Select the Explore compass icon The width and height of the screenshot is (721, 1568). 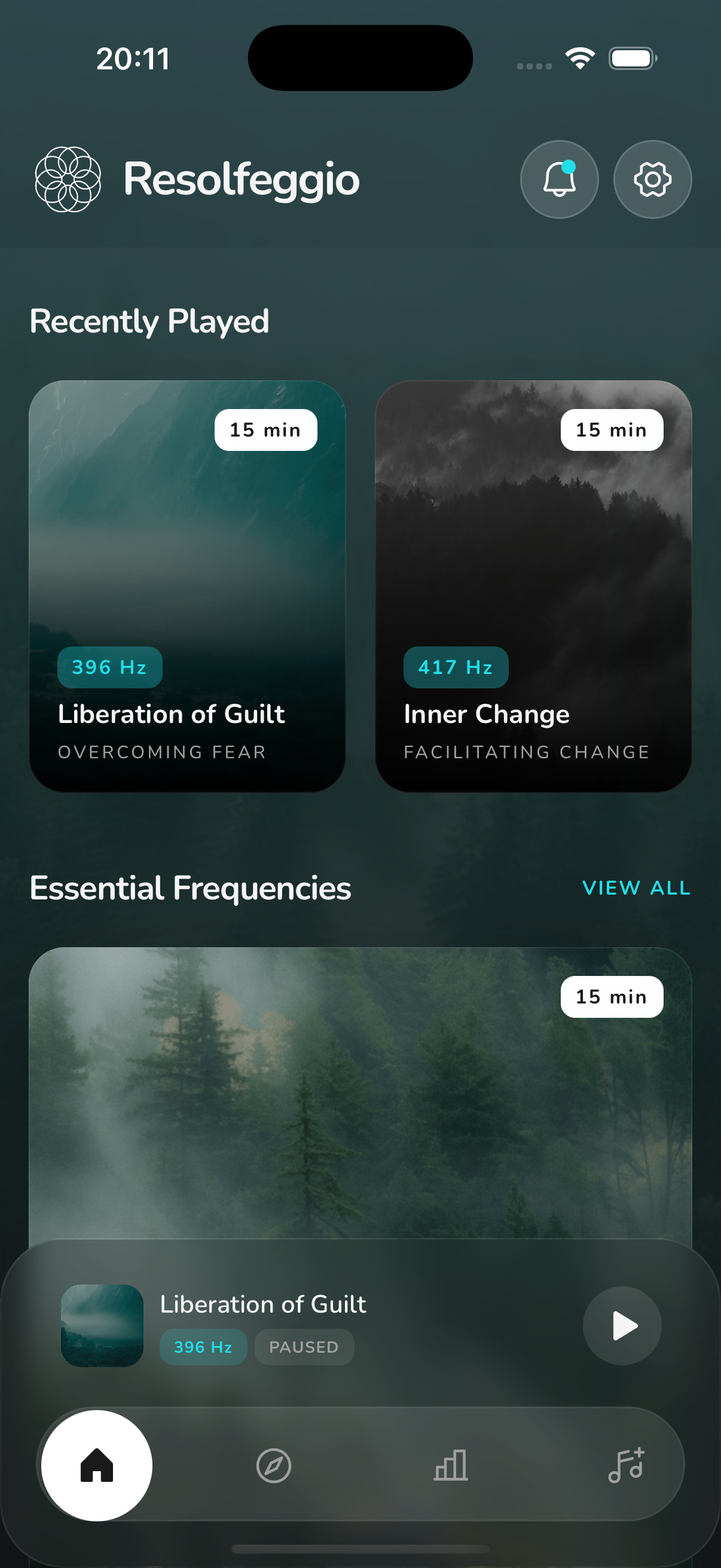tap(273, 1466)
